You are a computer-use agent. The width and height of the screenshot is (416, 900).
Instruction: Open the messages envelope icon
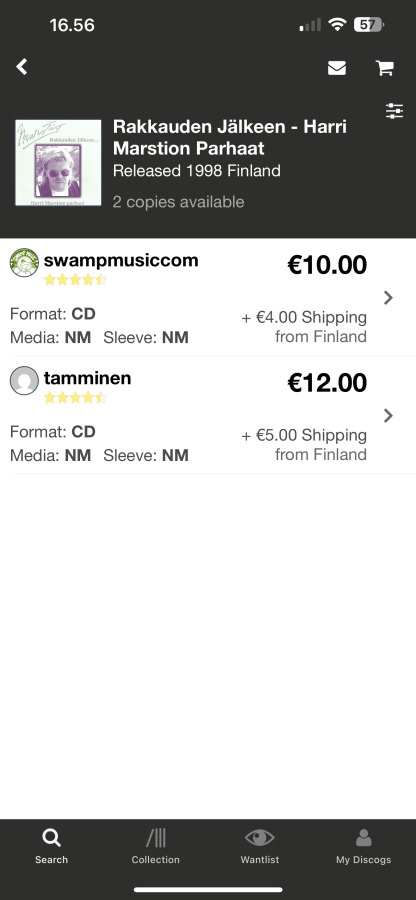(337, 68)
